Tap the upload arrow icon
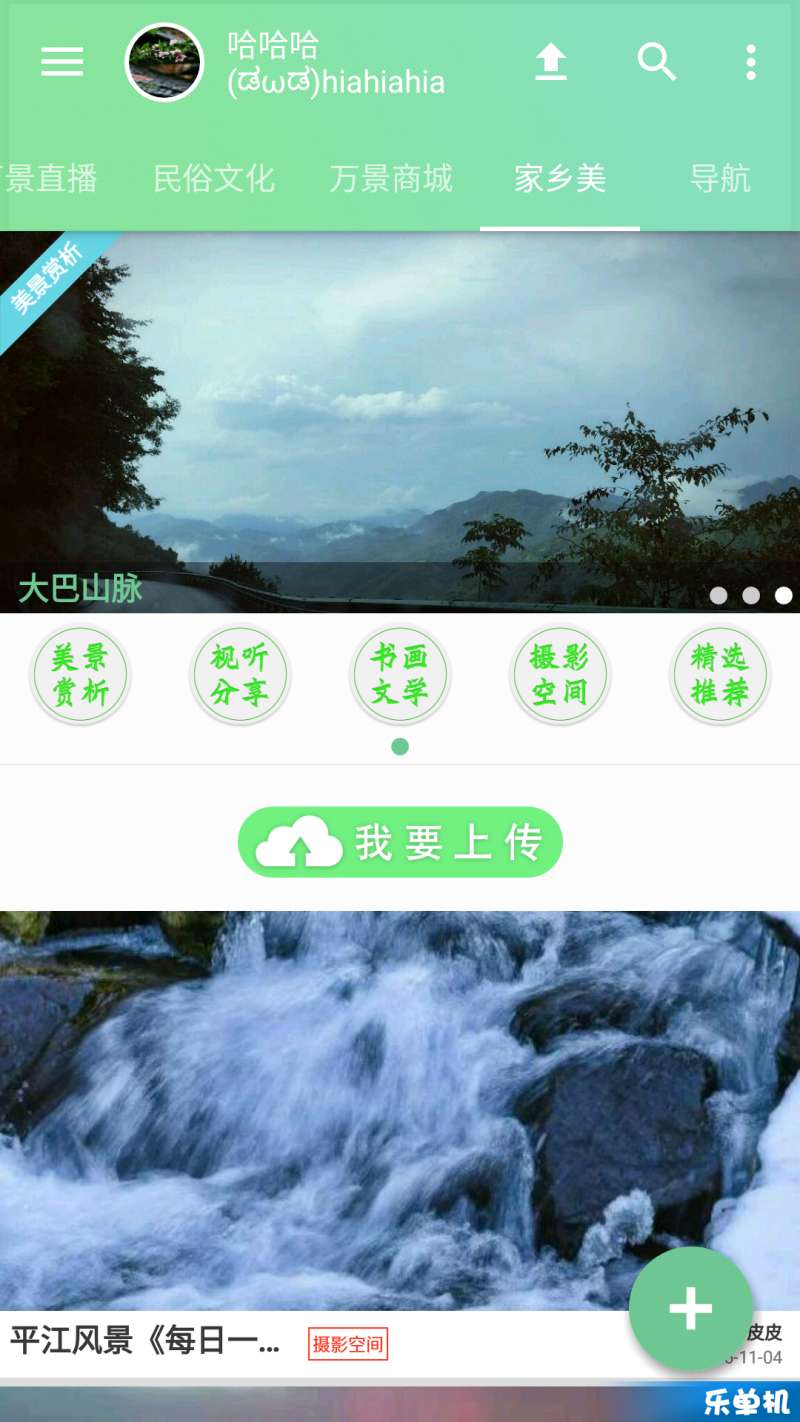The width and height of the screenshot is (800, 1422). point(551,62)
